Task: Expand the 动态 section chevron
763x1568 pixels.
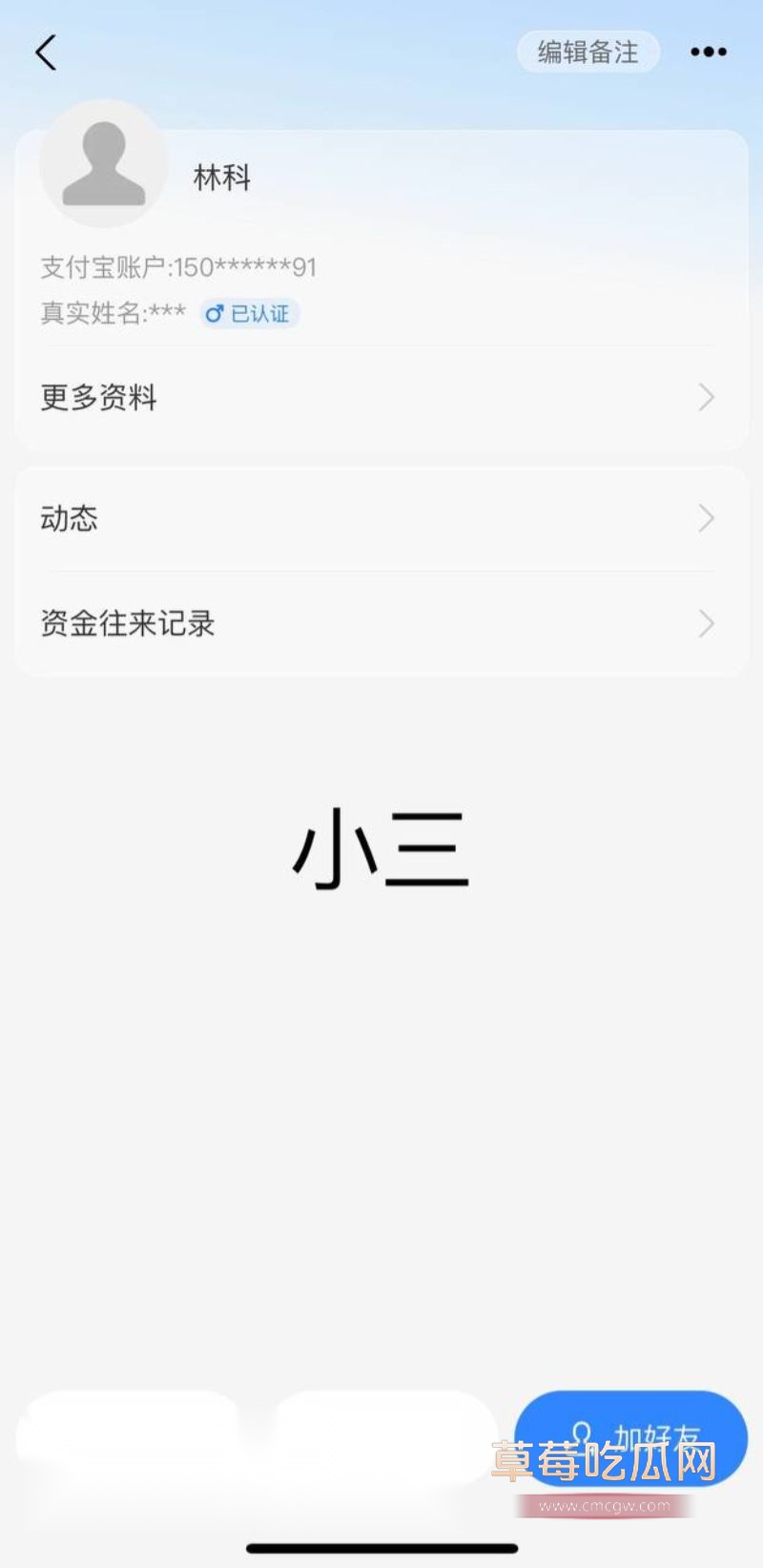Action: [705, 518]
